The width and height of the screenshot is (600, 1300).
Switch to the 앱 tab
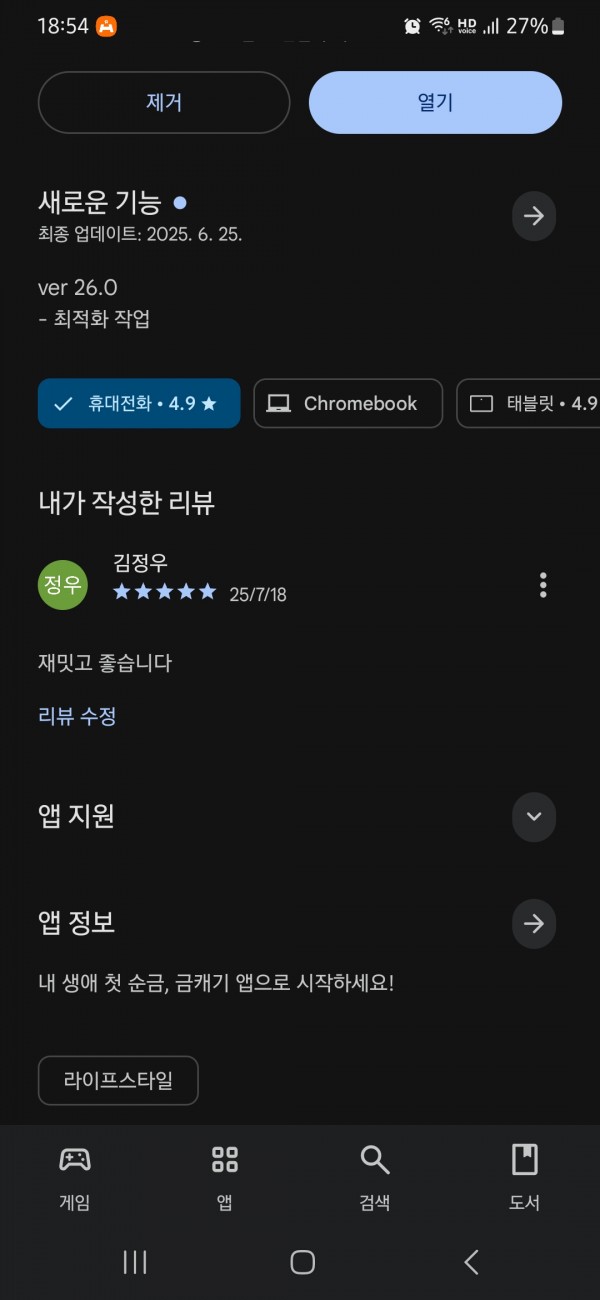(225, 1176)
